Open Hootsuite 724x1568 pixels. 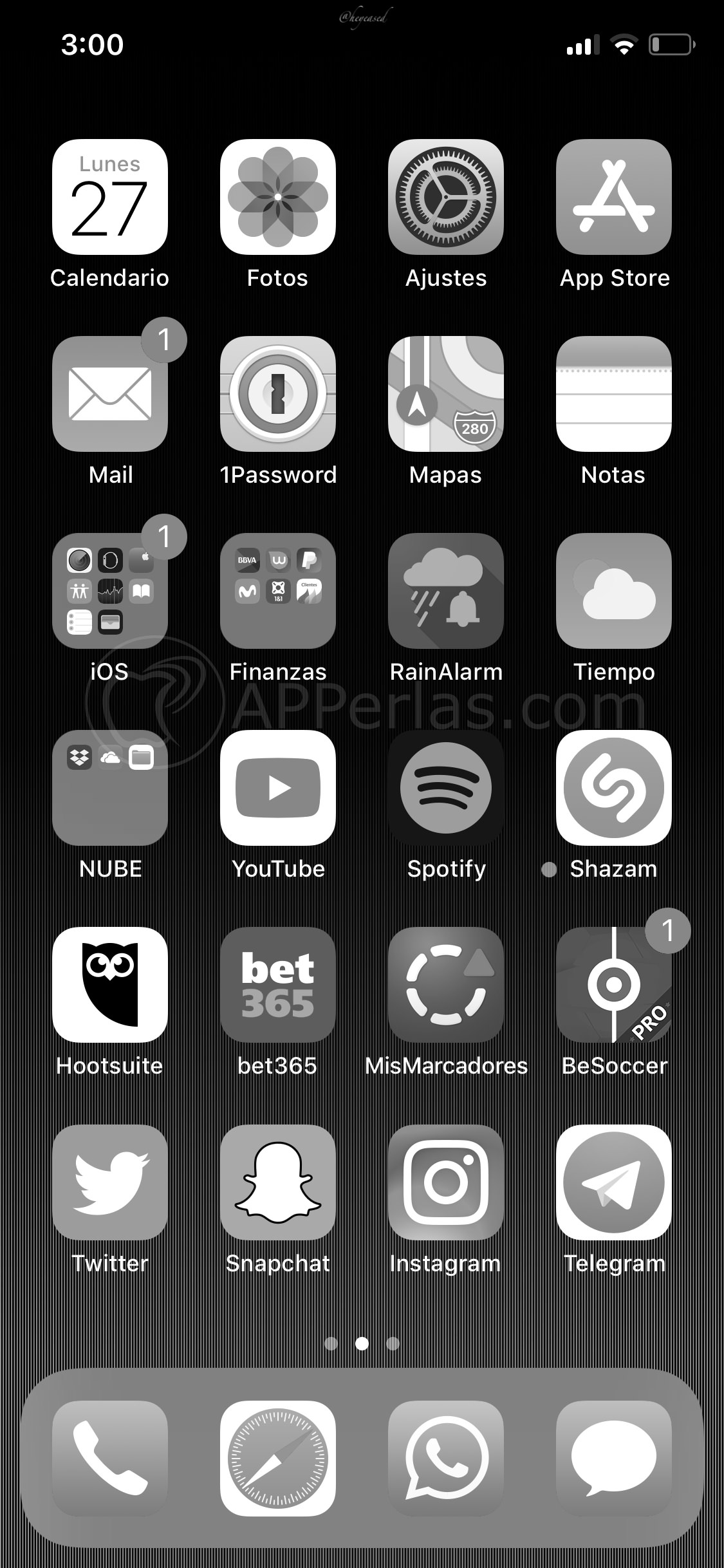[x=110, y=985]
